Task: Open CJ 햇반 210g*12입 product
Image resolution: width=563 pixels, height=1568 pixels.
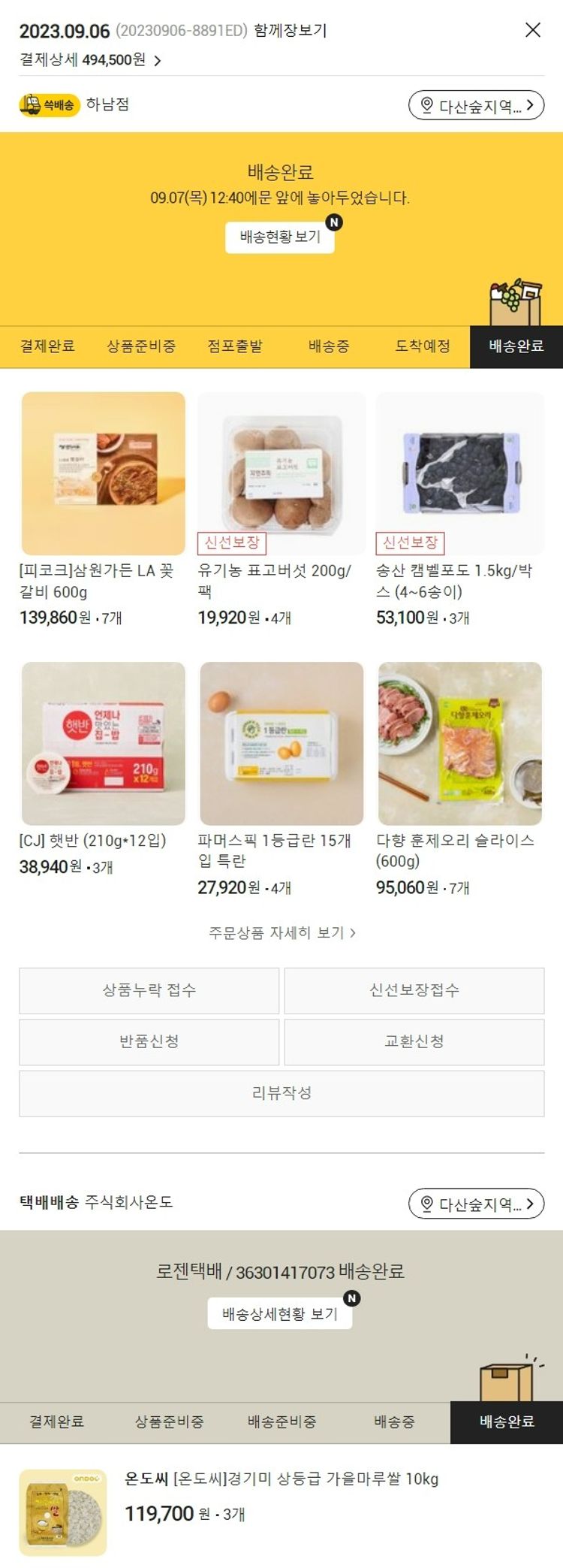Action: pos(104,744)
